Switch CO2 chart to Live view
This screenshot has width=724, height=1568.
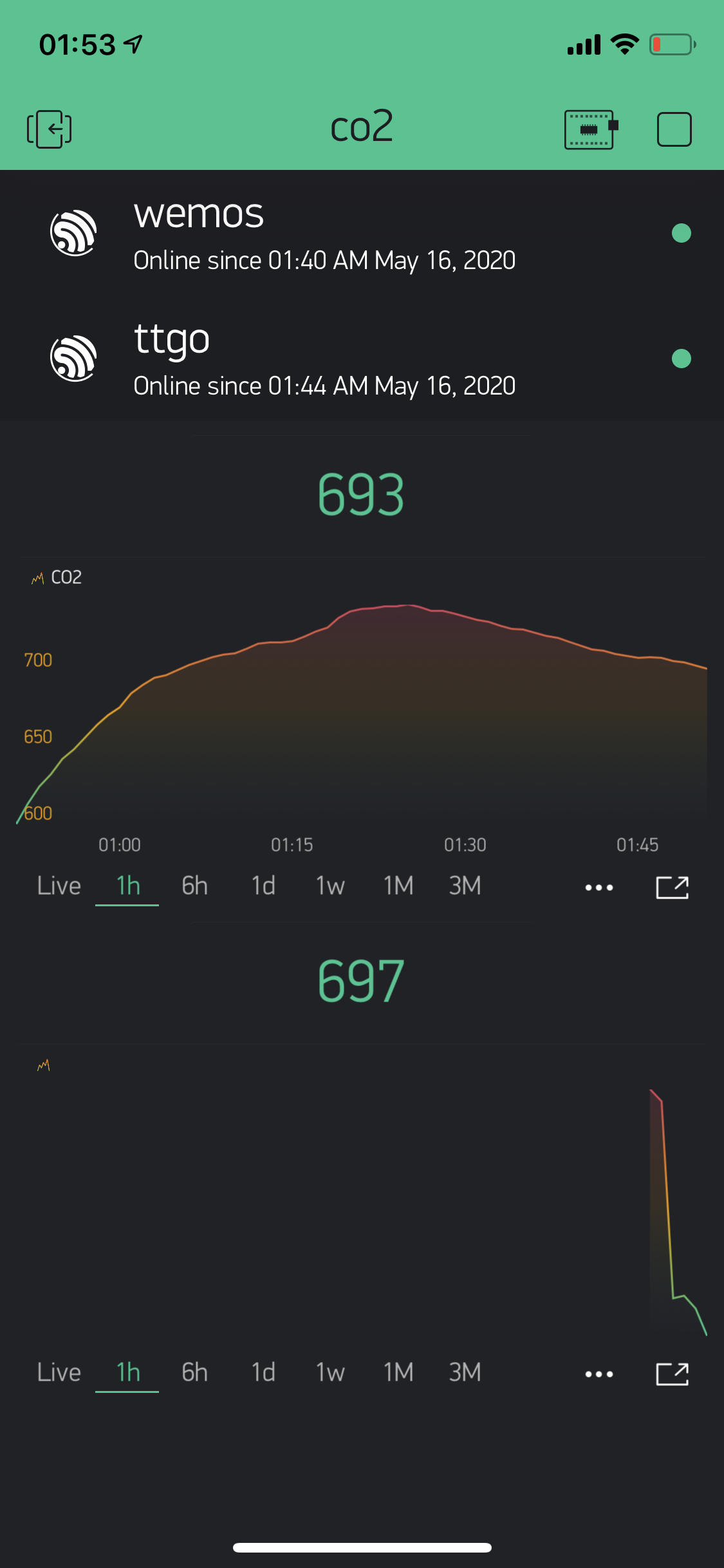pyautogui.click(x=59, y=886)
